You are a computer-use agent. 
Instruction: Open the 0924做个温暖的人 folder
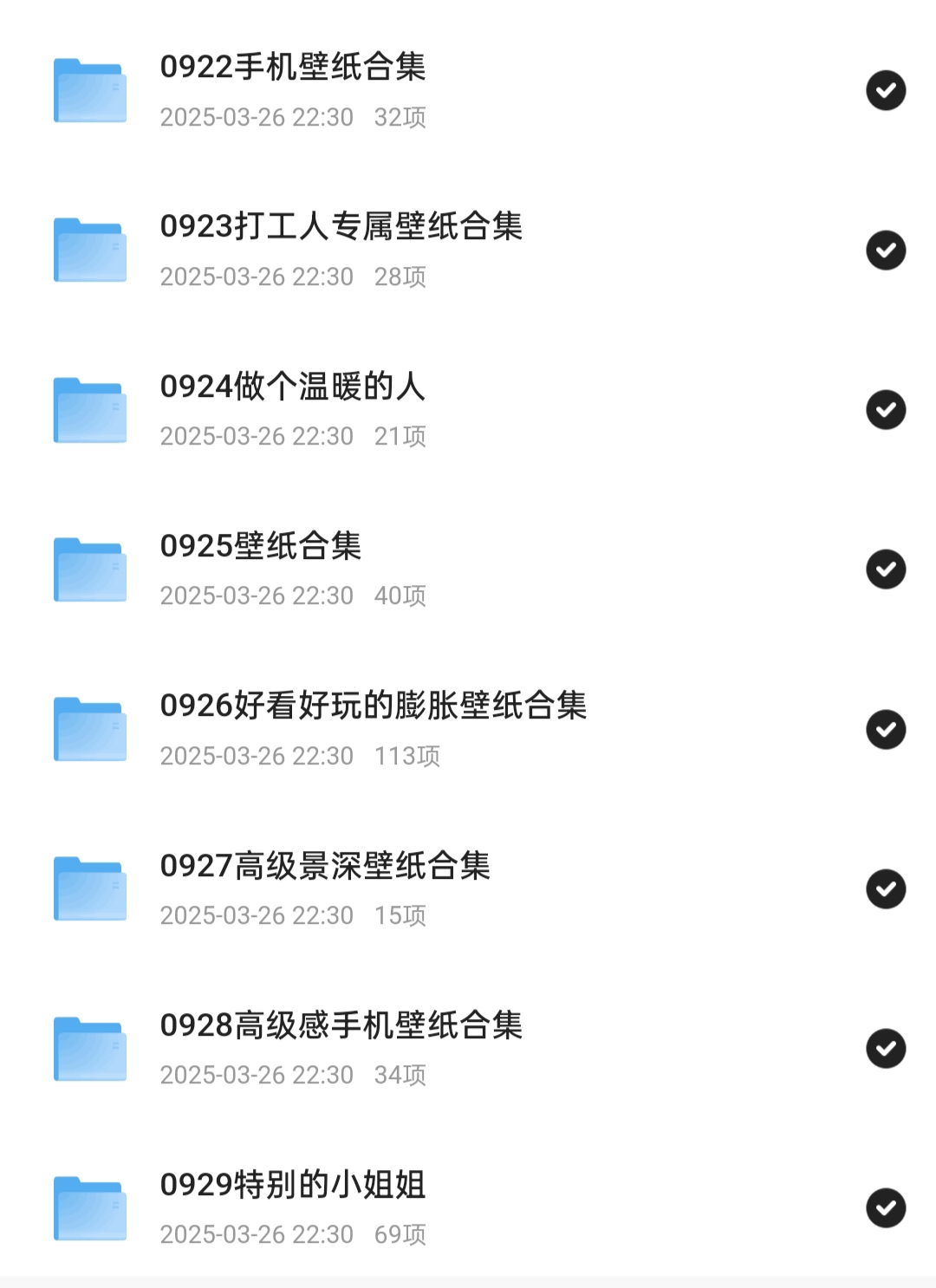point(293,387)
